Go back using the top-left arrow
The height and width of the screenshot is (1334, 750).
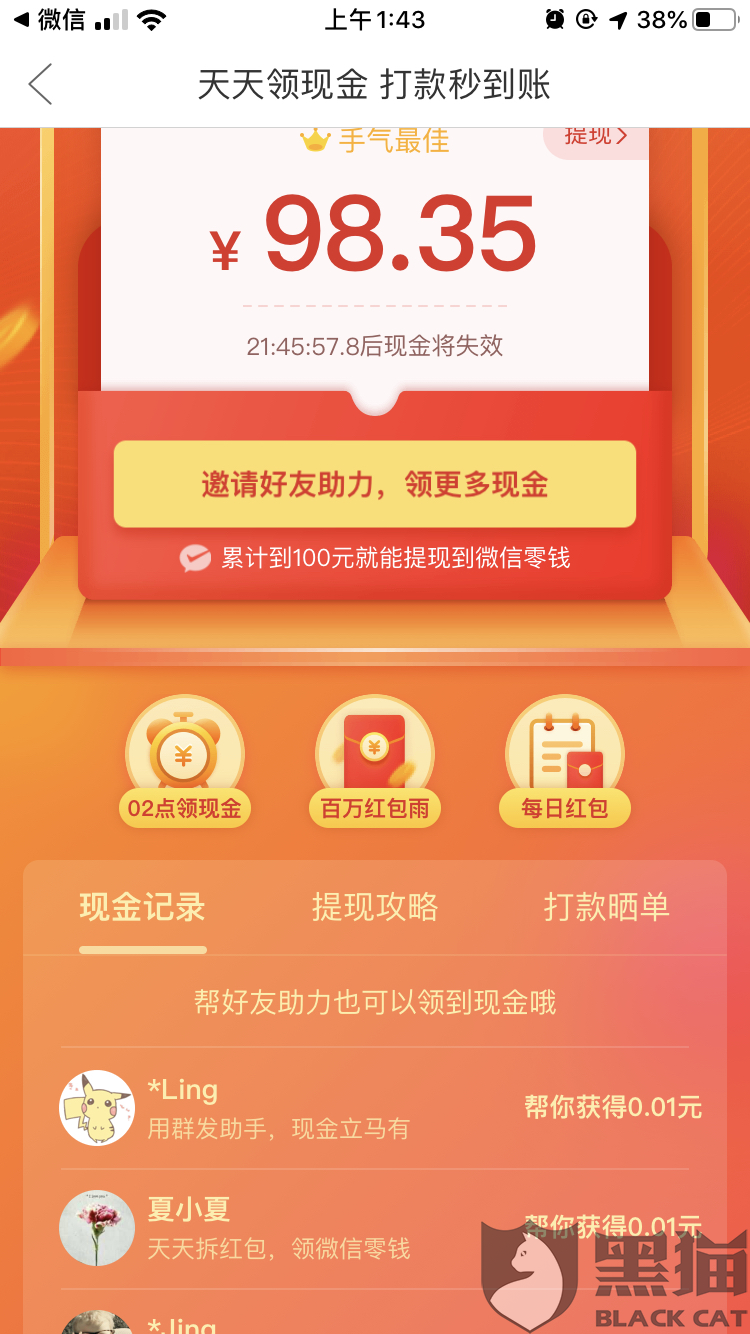40,84
